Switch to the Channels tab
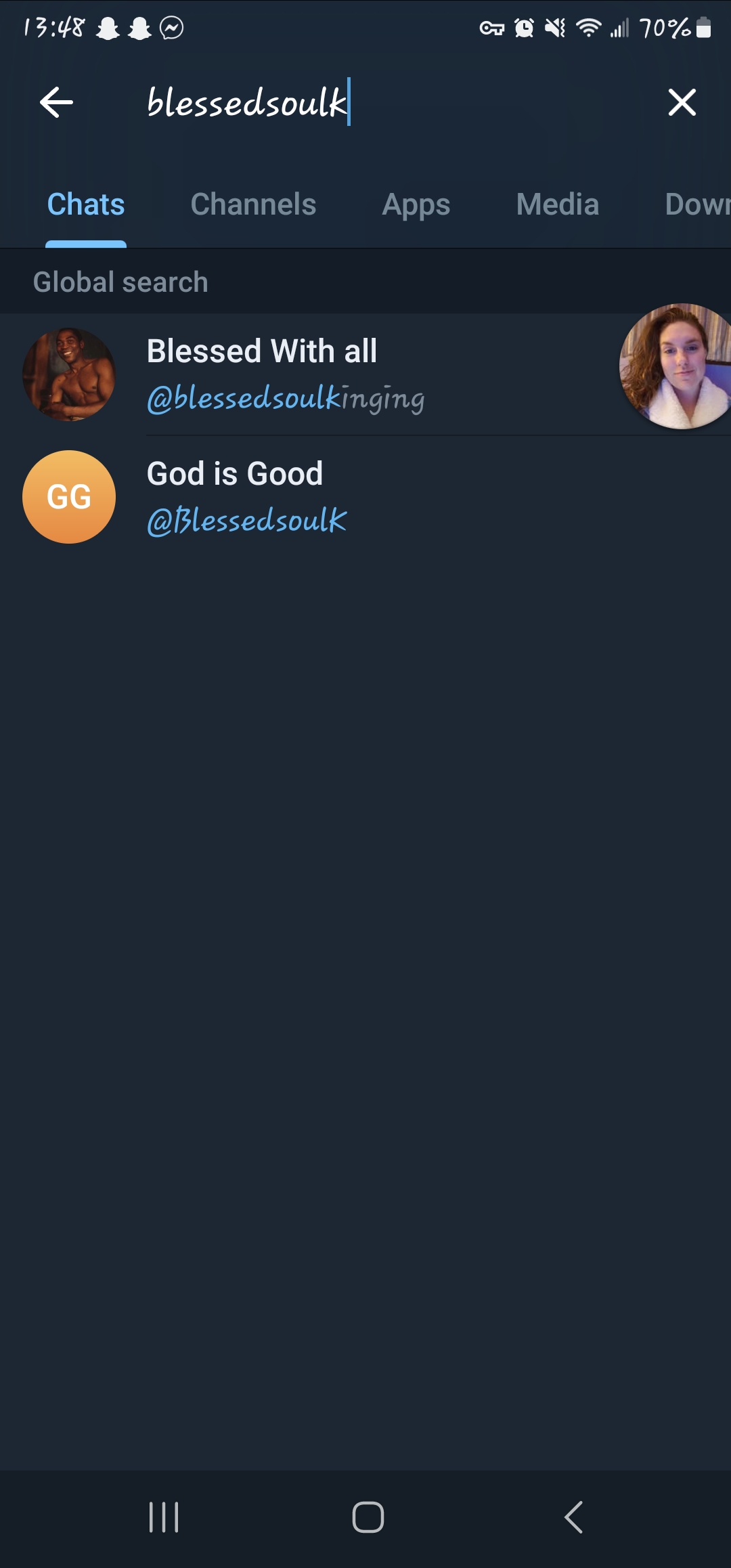This screenshot has height=1568, width=731. tap(253, 204)
